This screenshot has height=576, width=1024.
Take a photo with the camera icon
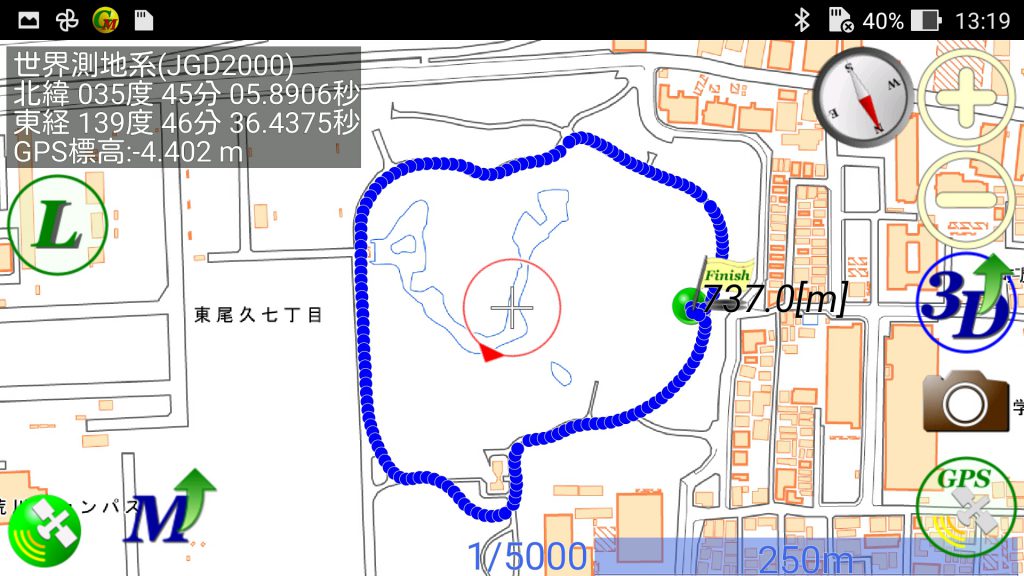(966, 402)
